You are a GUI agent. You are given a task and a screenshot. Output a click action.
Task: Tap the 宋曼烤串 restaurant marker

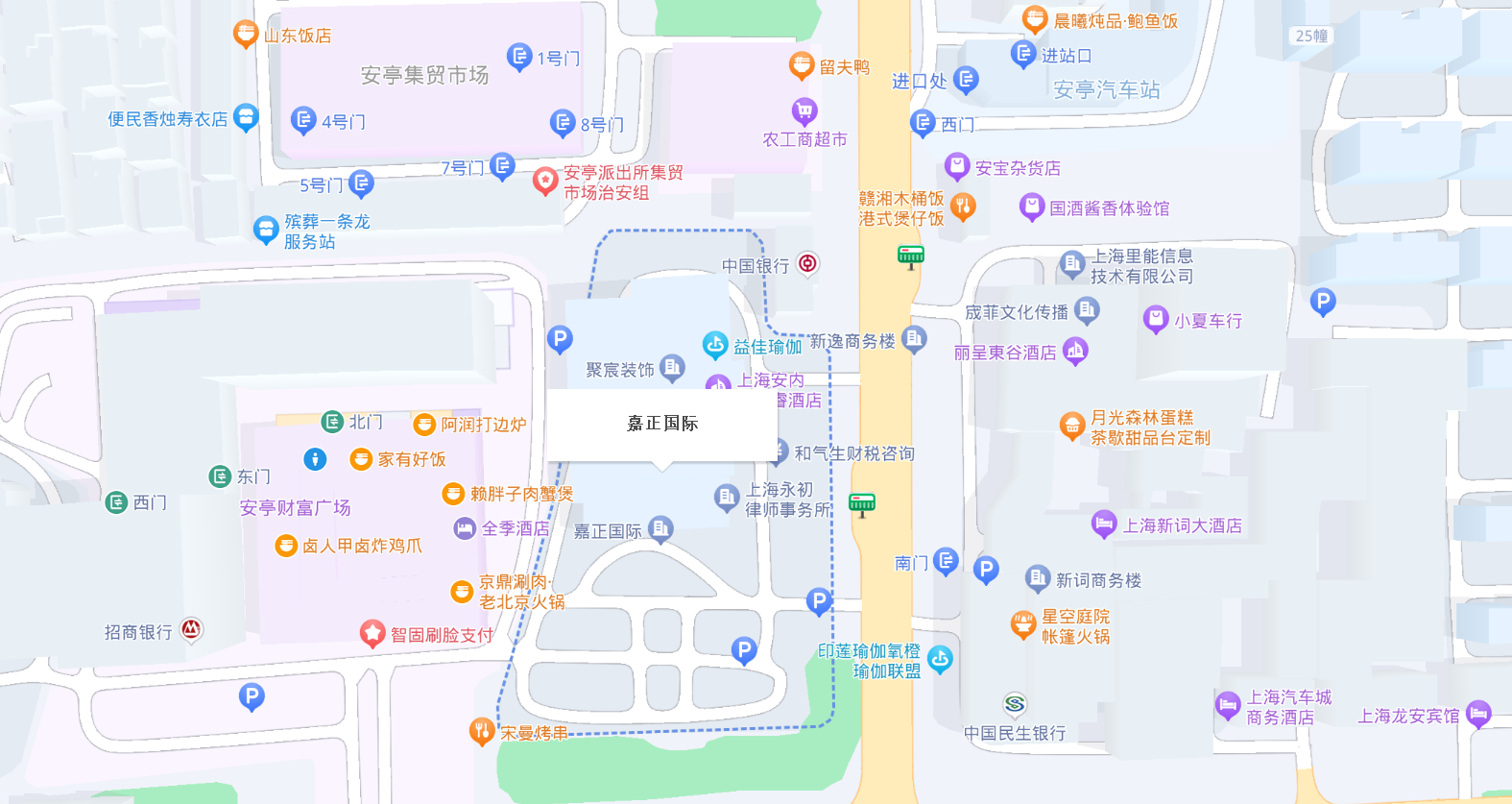click(x=482, y=731)
